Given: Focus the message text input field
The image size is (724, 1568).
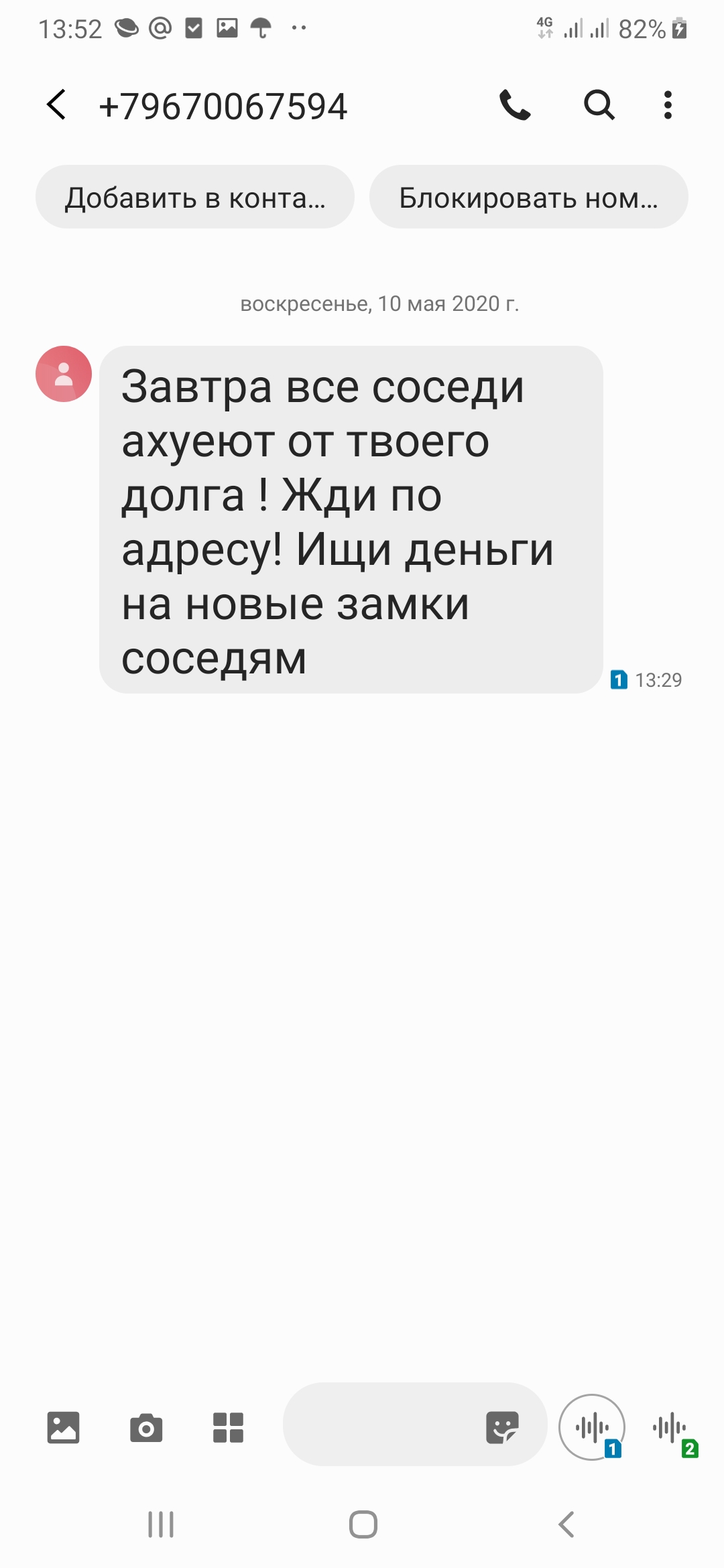Looking at the screenshot, I should click(x=382, y=1424).
